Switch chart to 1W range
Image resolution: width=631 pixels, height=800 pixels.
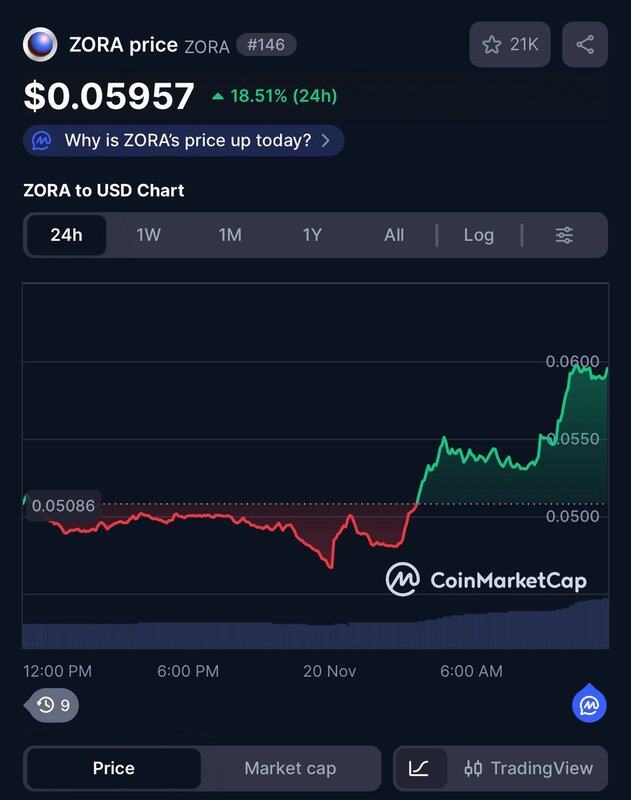[148, 235]
